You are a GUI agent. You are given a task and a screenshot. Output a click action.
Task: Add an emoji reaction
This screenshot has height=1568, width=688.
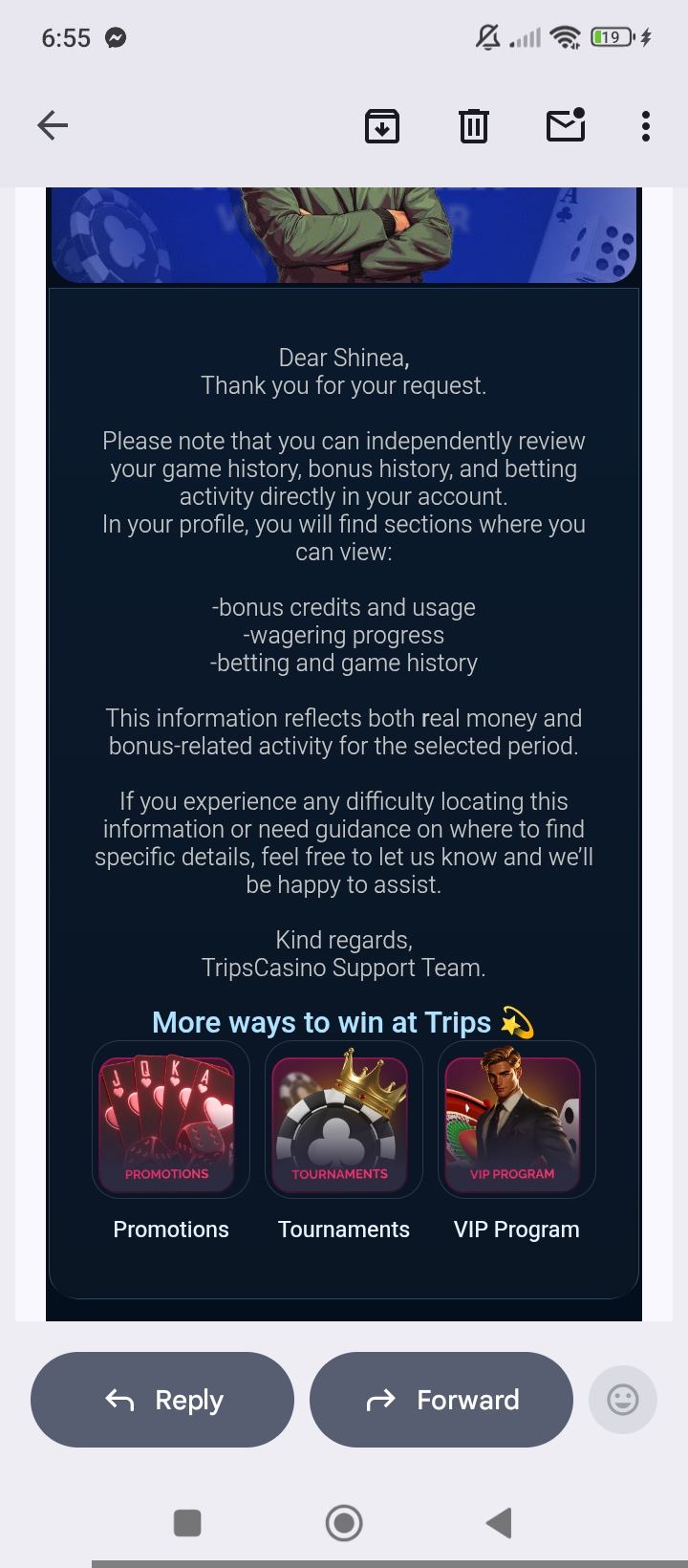(623, 1400)
